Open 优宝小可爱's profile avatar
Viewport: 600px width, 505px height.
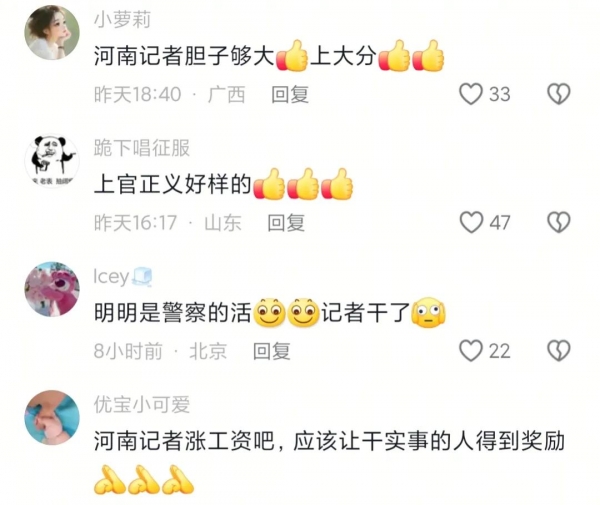coord(51,417)
